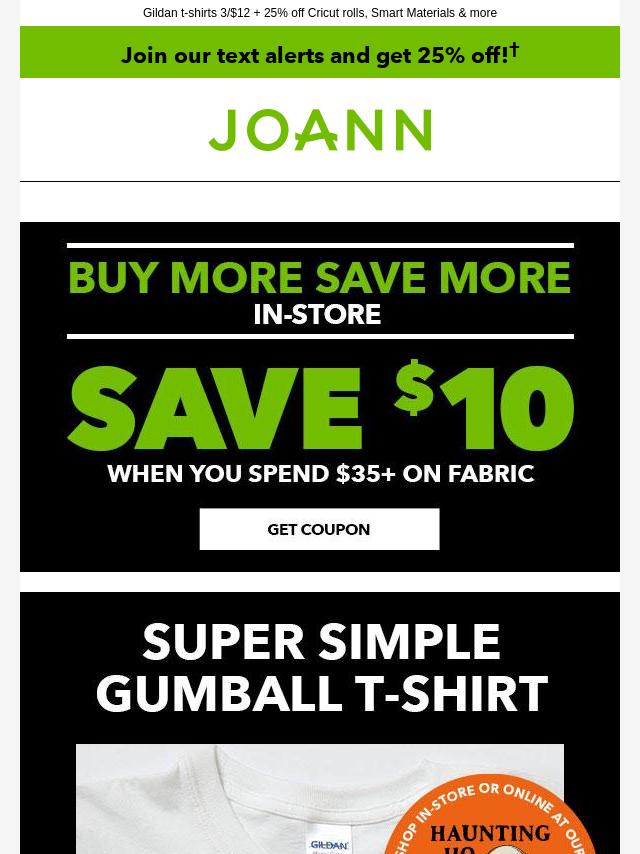Screen dimensions: 640x854
Task: Open the text alerts 25% off banner
Action: coord(319,54)
